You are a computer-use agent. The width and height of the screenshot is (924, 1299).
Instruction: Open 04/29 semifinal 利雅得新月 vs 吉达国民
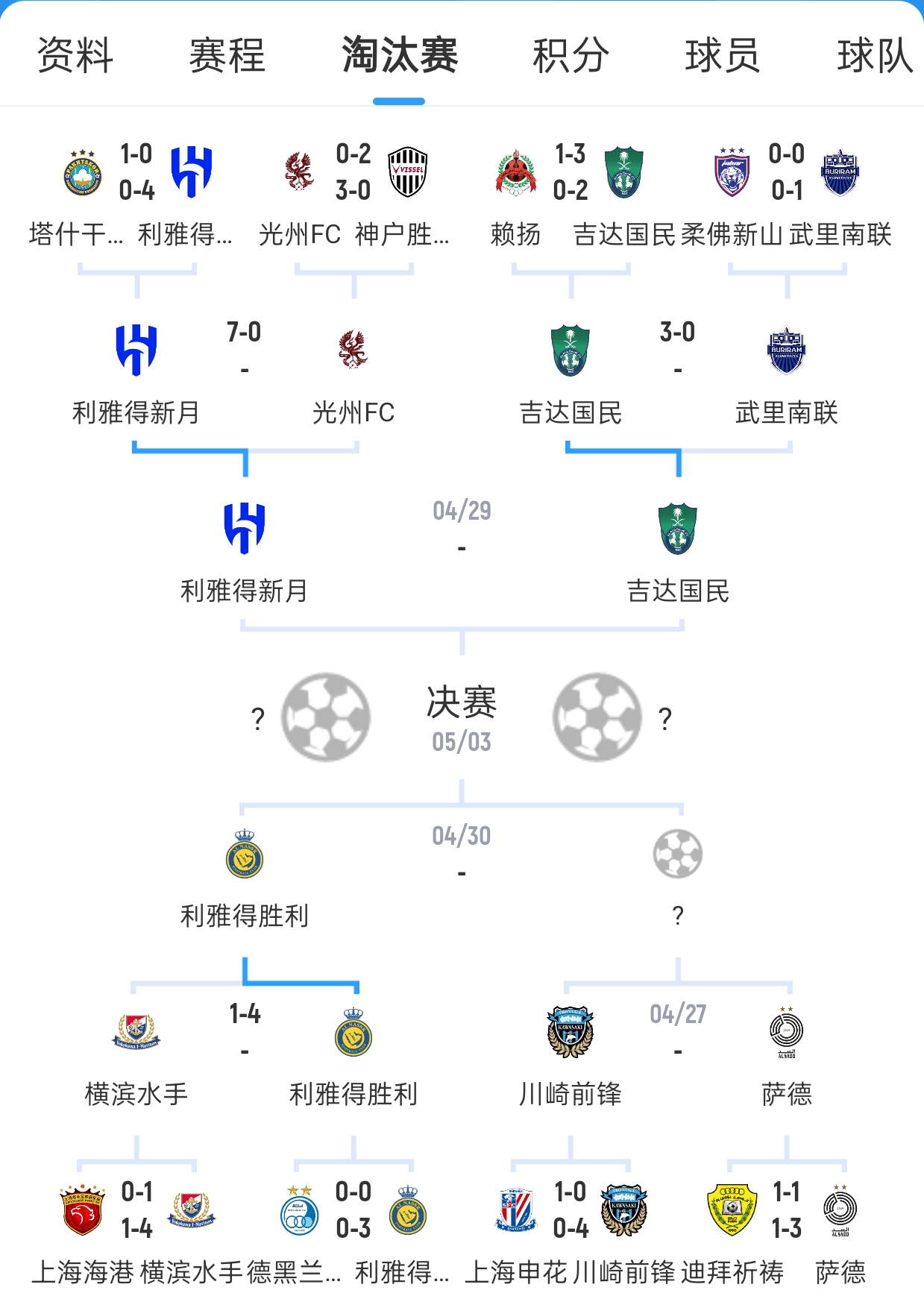tap(462, 528)
